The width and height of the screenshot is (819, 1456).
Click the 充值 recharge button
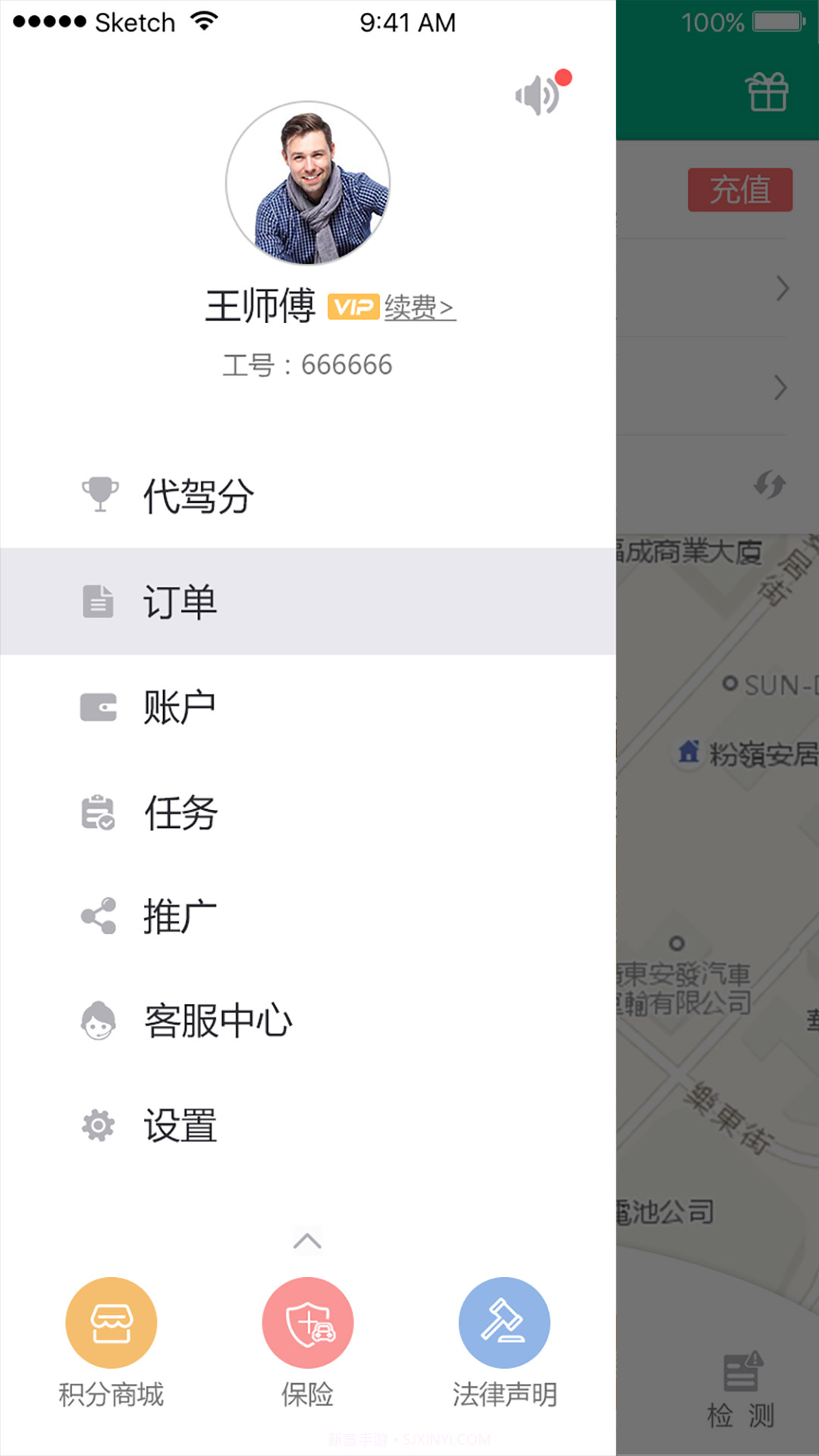point(741,190)
